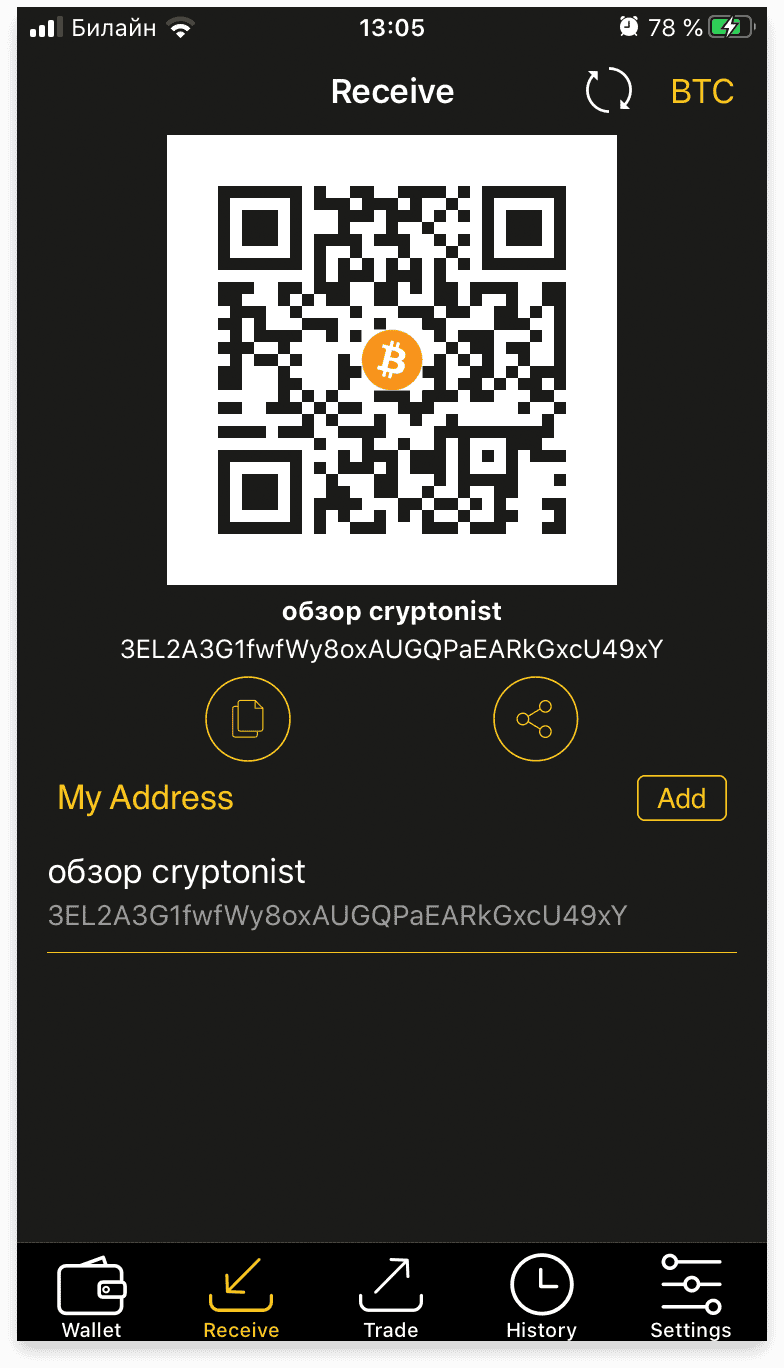Tap the refresh arrows icon
Viewport: 784px width, 1368px height.
pyautogui.click(x=608, y=91)
